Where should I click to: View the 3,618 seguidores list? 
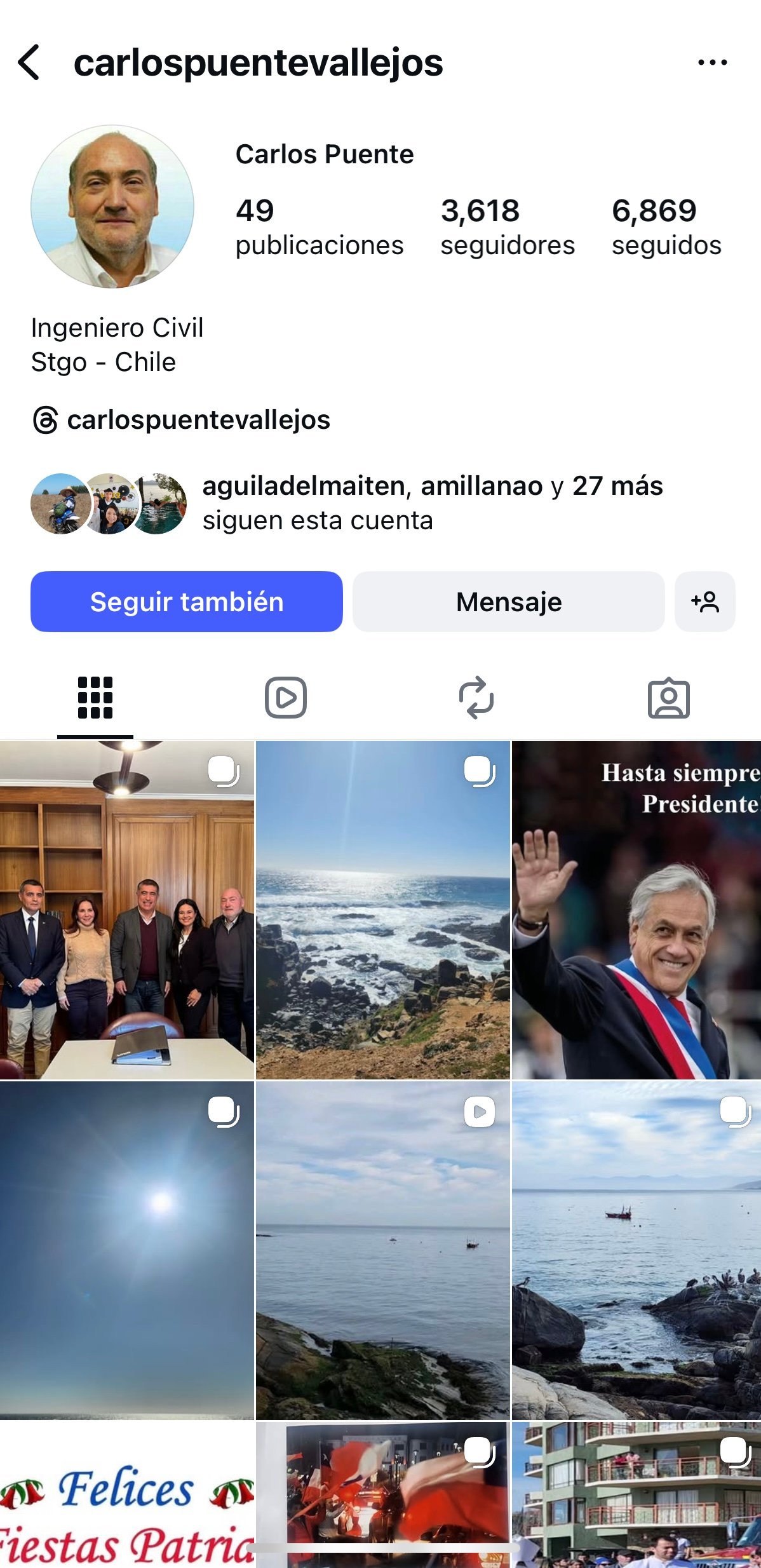click(507, 227)
